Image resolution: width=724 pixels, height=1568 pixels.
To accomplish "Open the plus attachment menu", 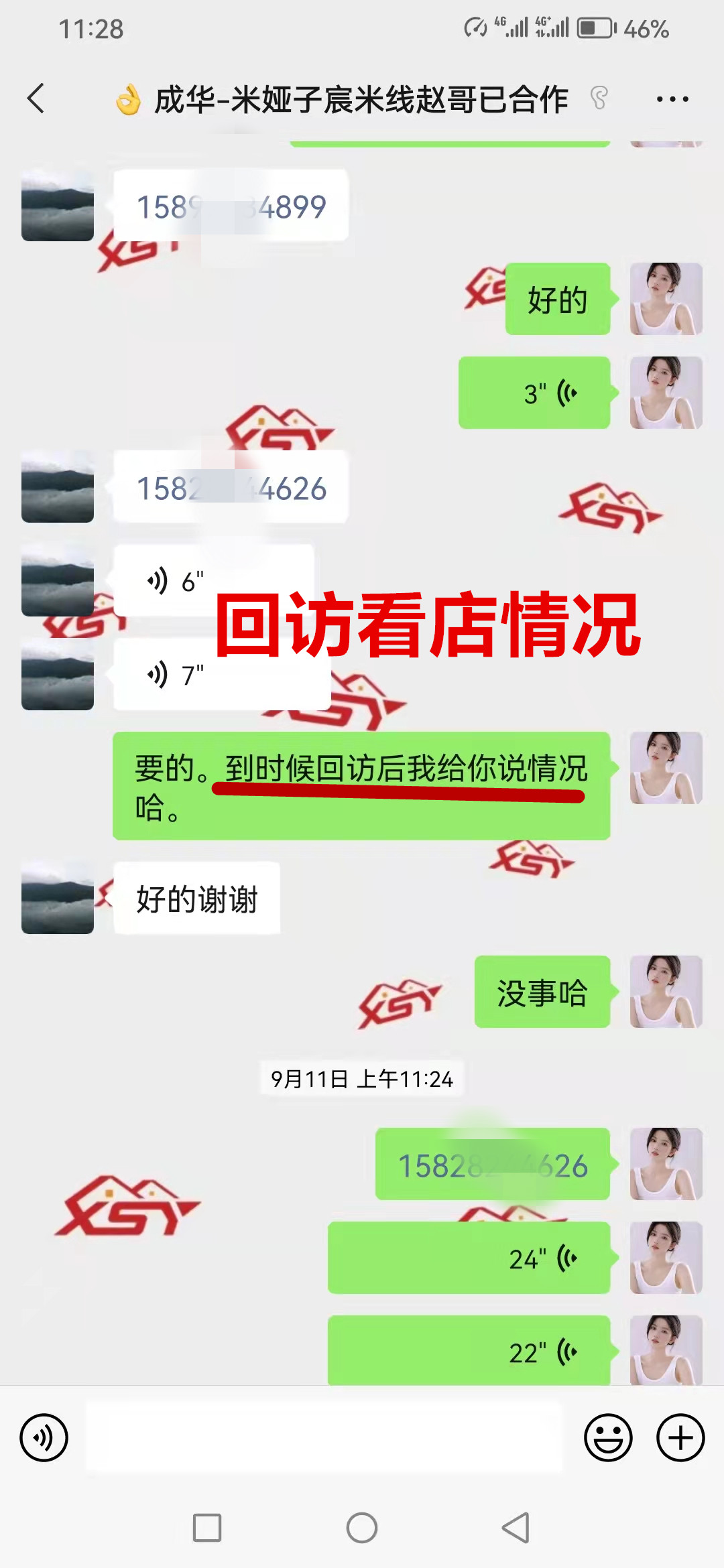I will pos(680,1437).
